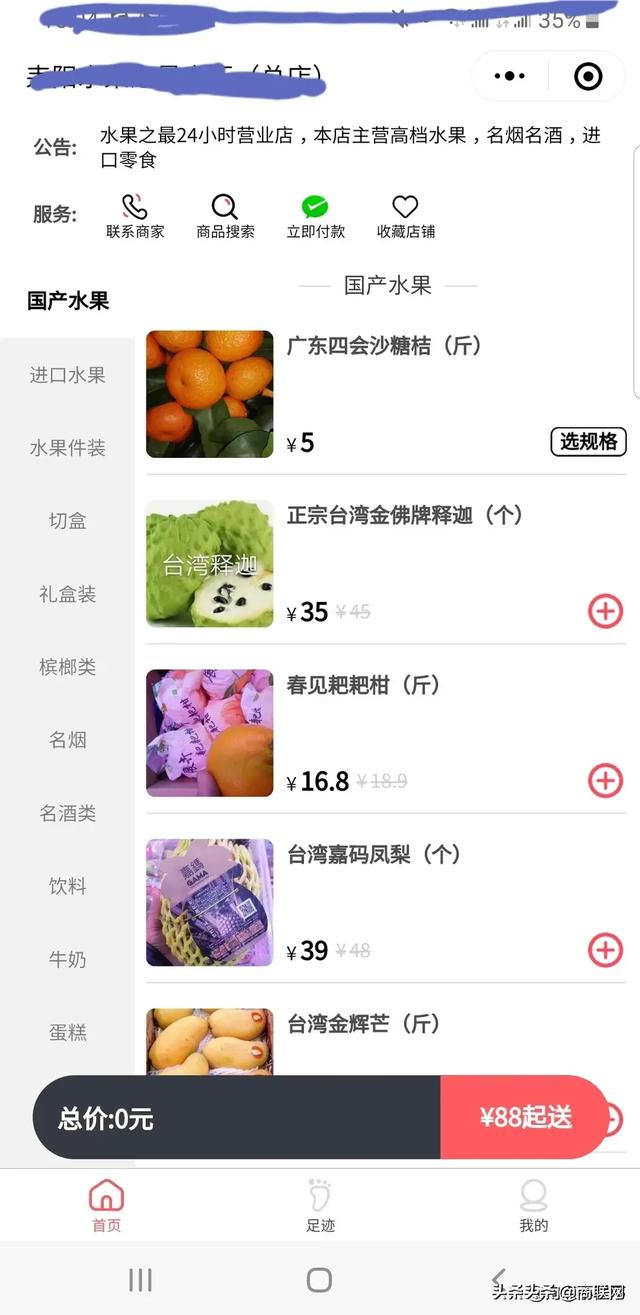Select 立即付款 to pay now

315,216
